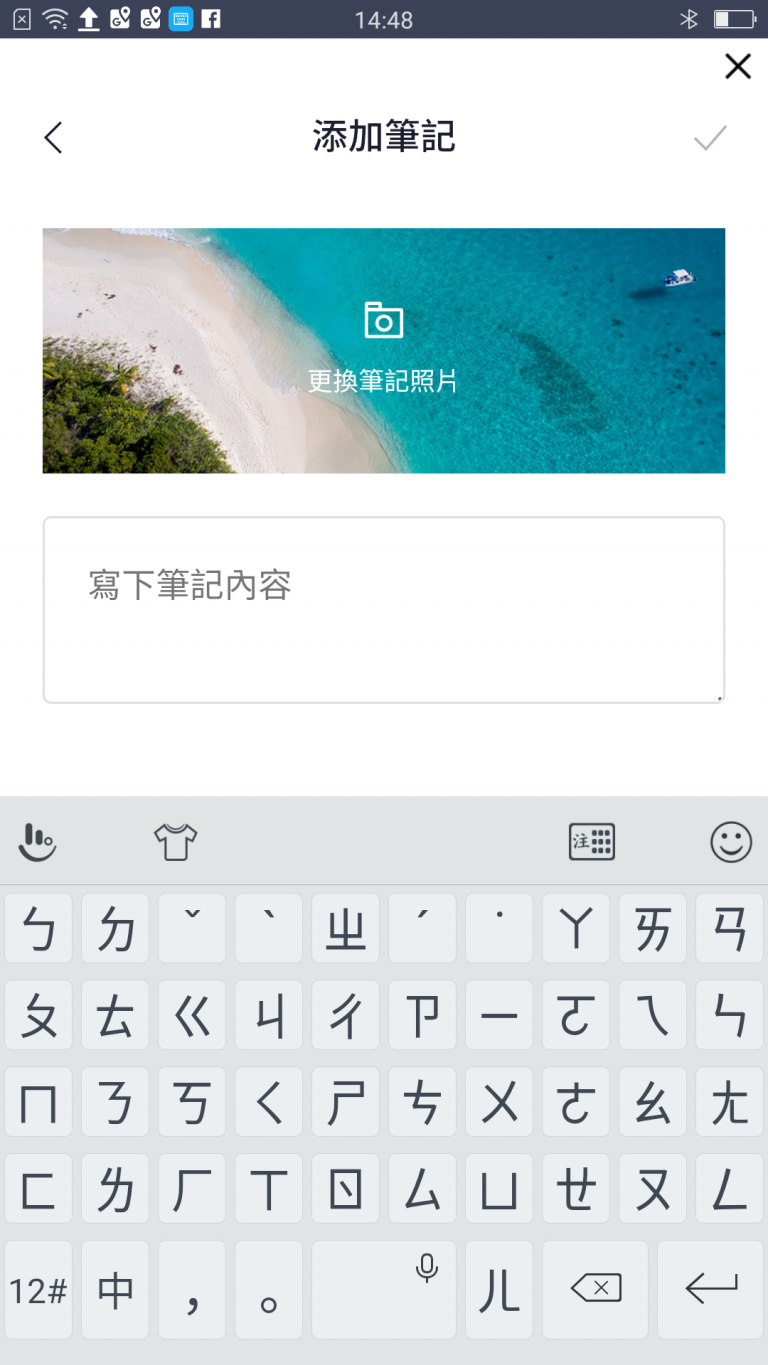
Task: Open the keyboard logo settings icon
Action: pos(38,842)
